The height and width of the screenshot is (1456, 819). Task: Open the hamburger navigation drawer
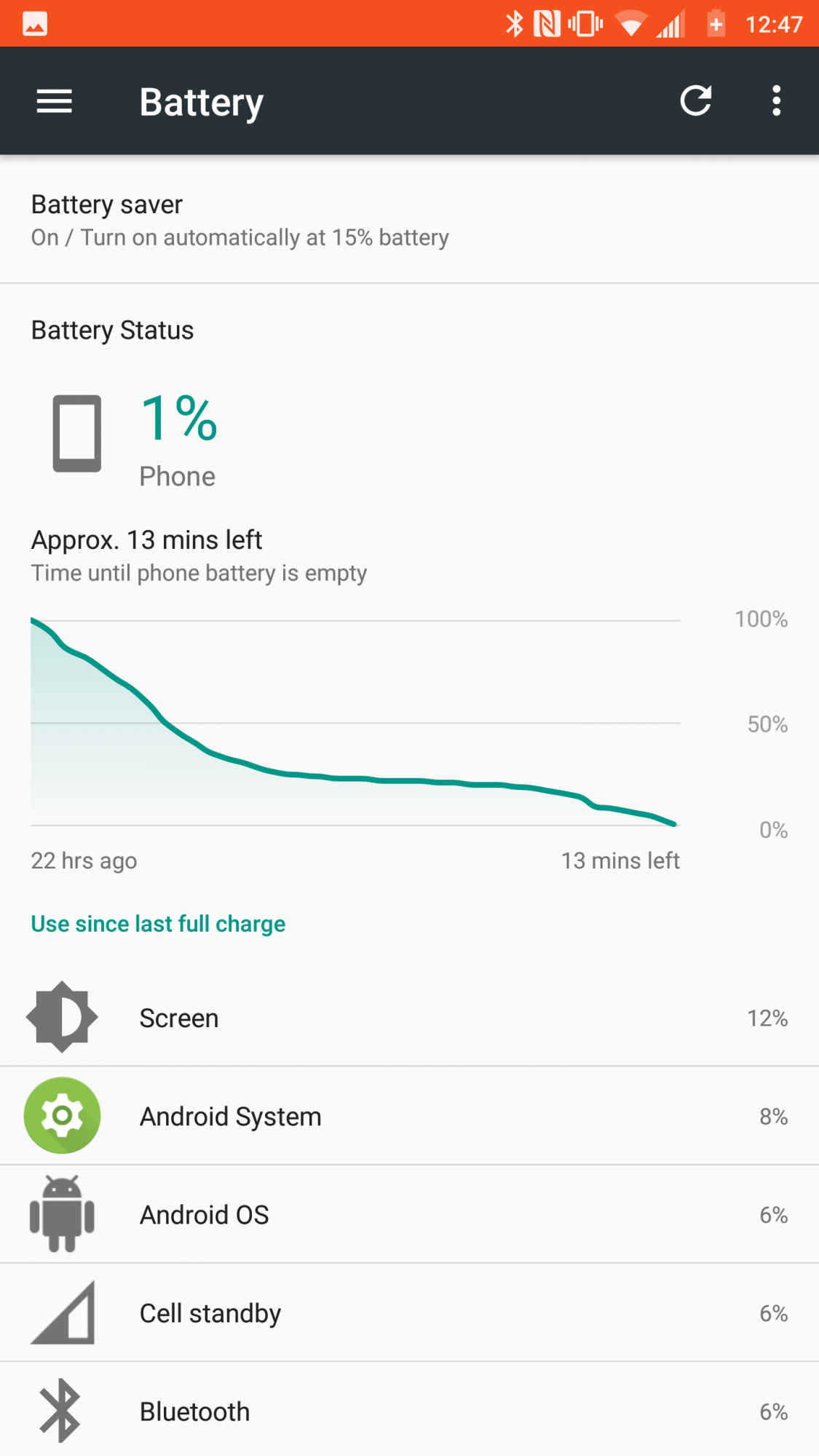click(55, 101)
